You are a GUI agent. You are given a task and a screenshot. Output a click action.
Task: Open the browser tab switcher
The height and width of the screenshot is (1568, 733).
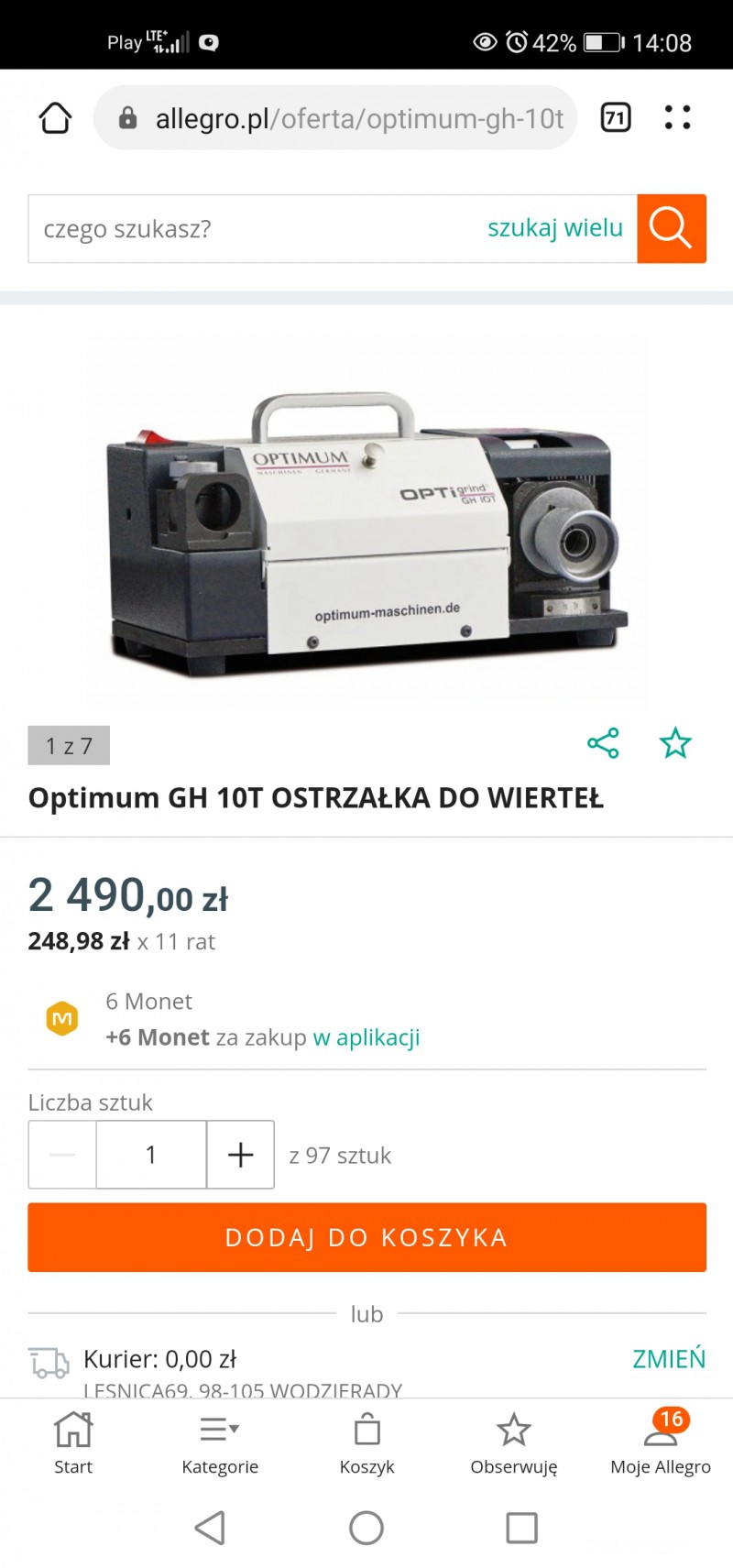pyautogui.click(x=616, y=117)
